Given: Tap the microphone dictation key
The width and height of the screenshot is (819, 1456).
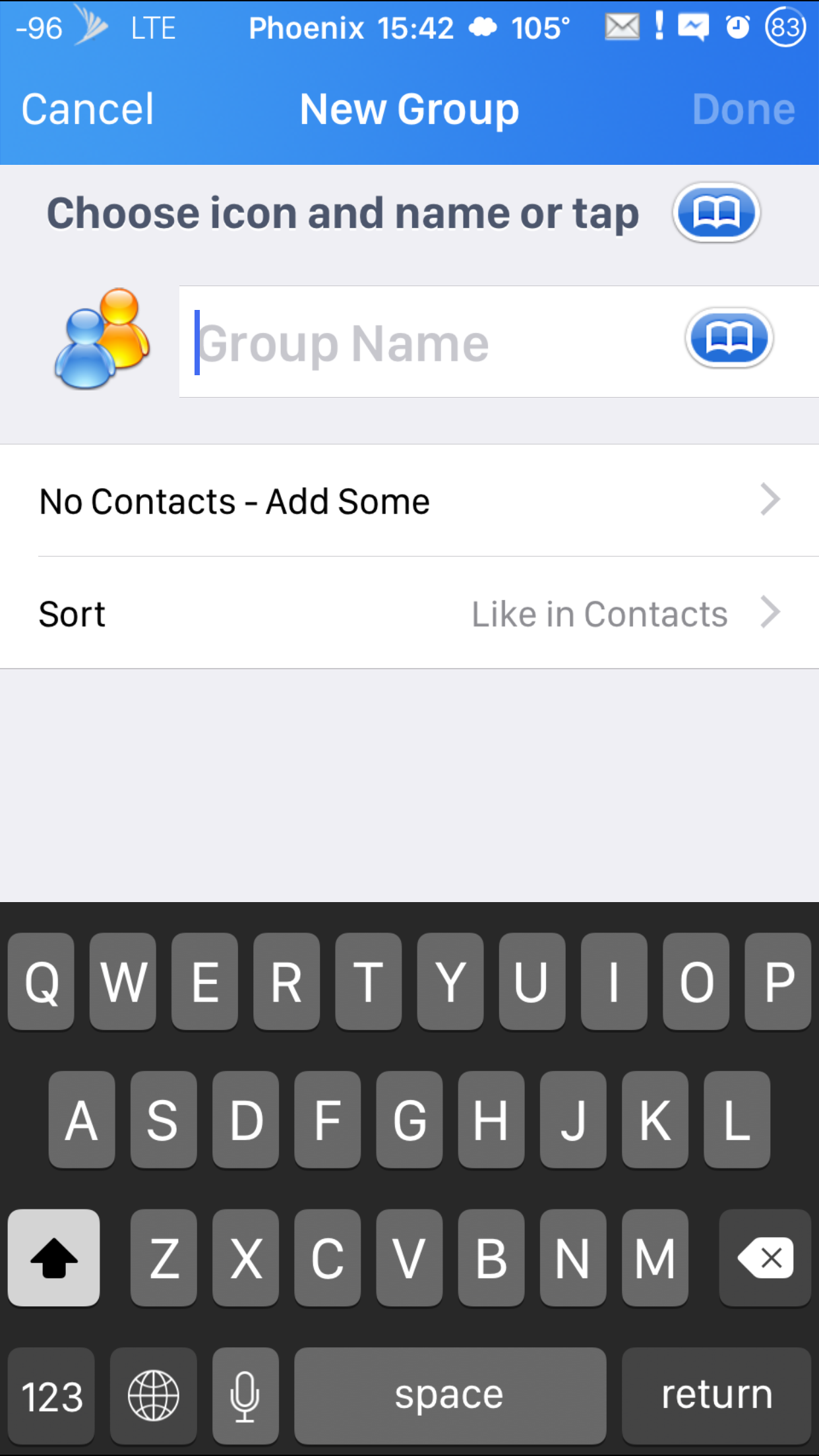Looking at the screenshot, I should [245, 1395].
